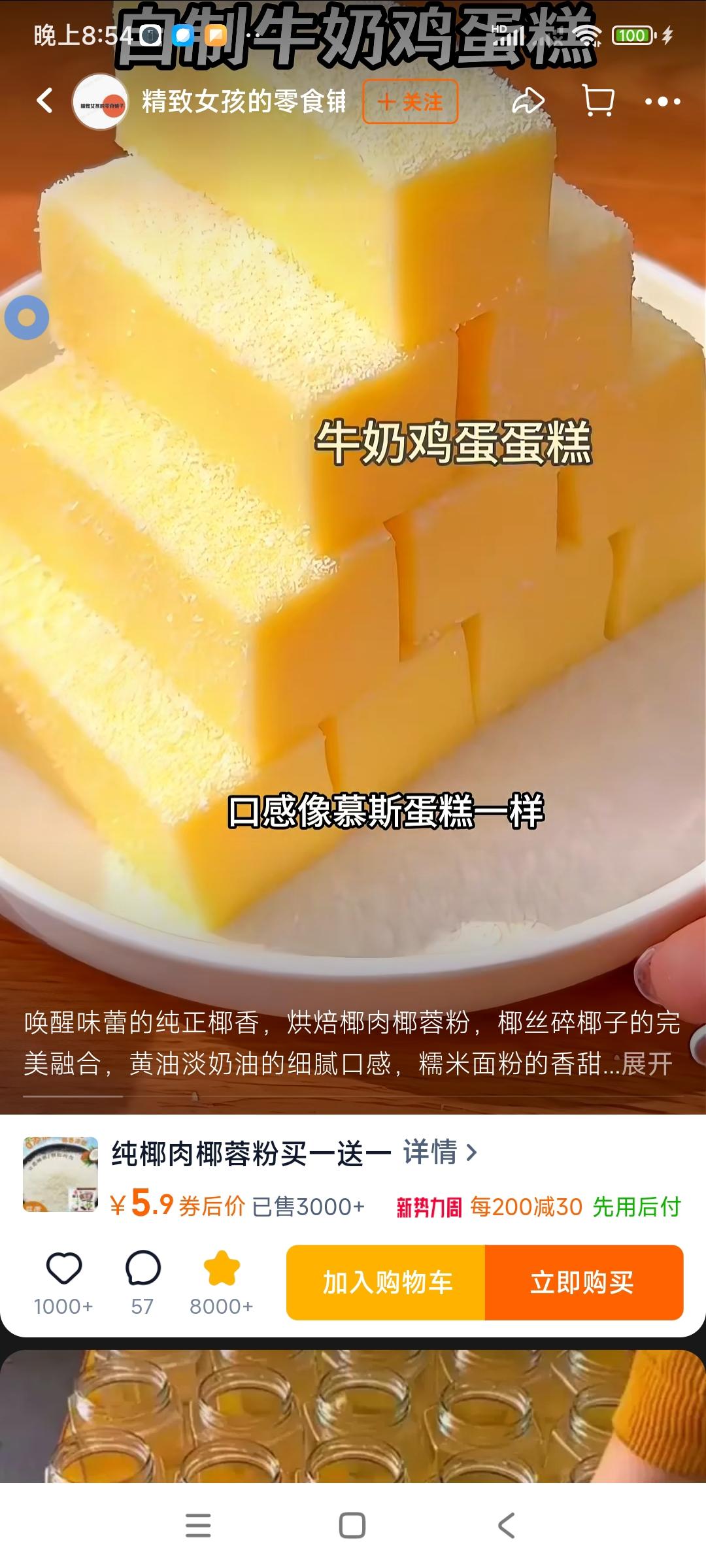This screenshot has width=706, height=1568.
Task: View product 详情 details
Action: [x=440, y=1152]
